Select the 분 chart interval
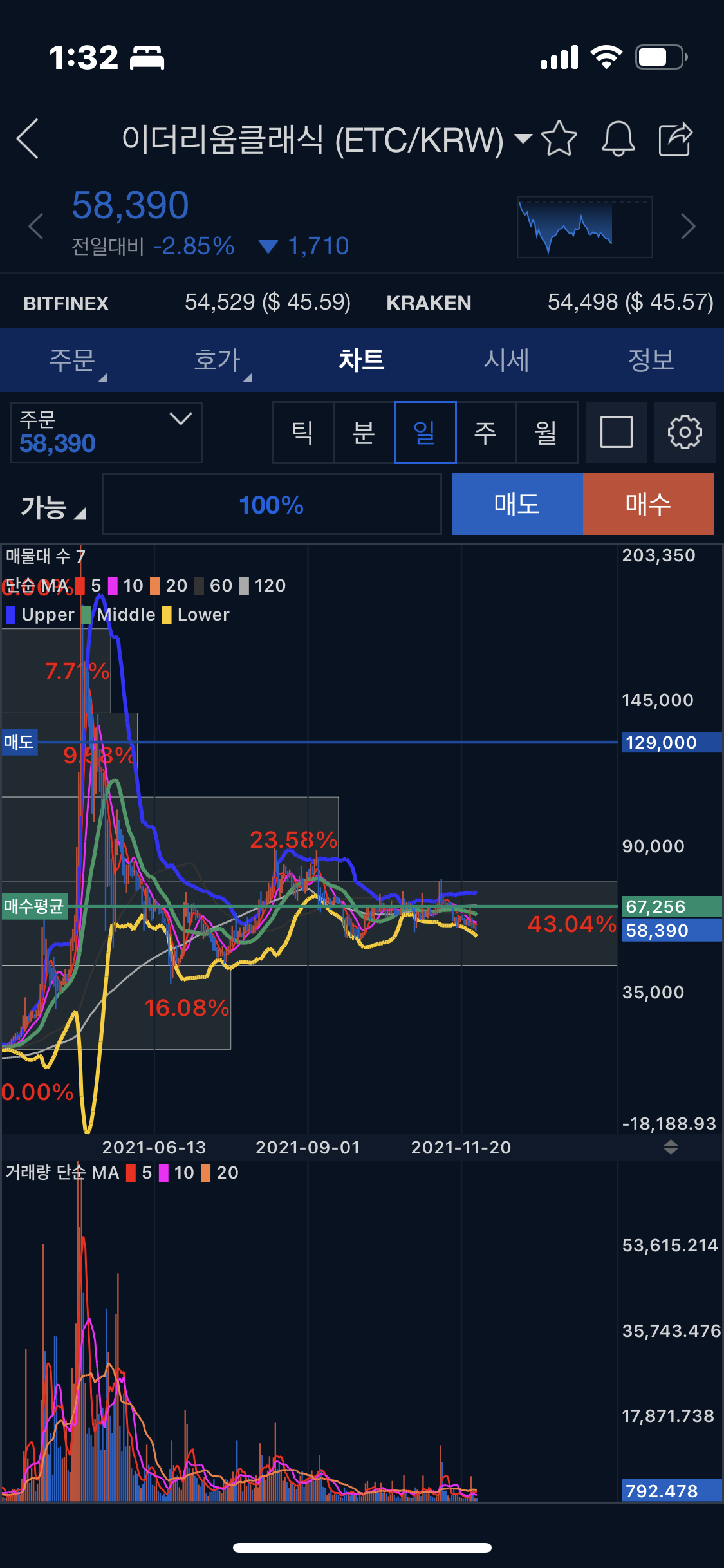Image resolution: width=724 pixels, height=1568 pixels. [x=364, y=433]
